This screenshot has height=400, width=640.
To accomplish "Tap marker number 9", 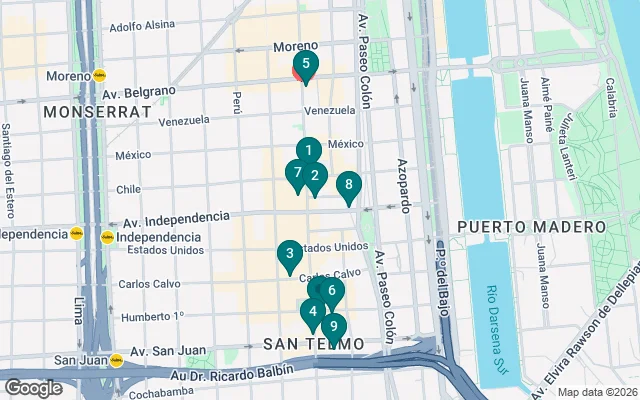I will click(333, 328).
